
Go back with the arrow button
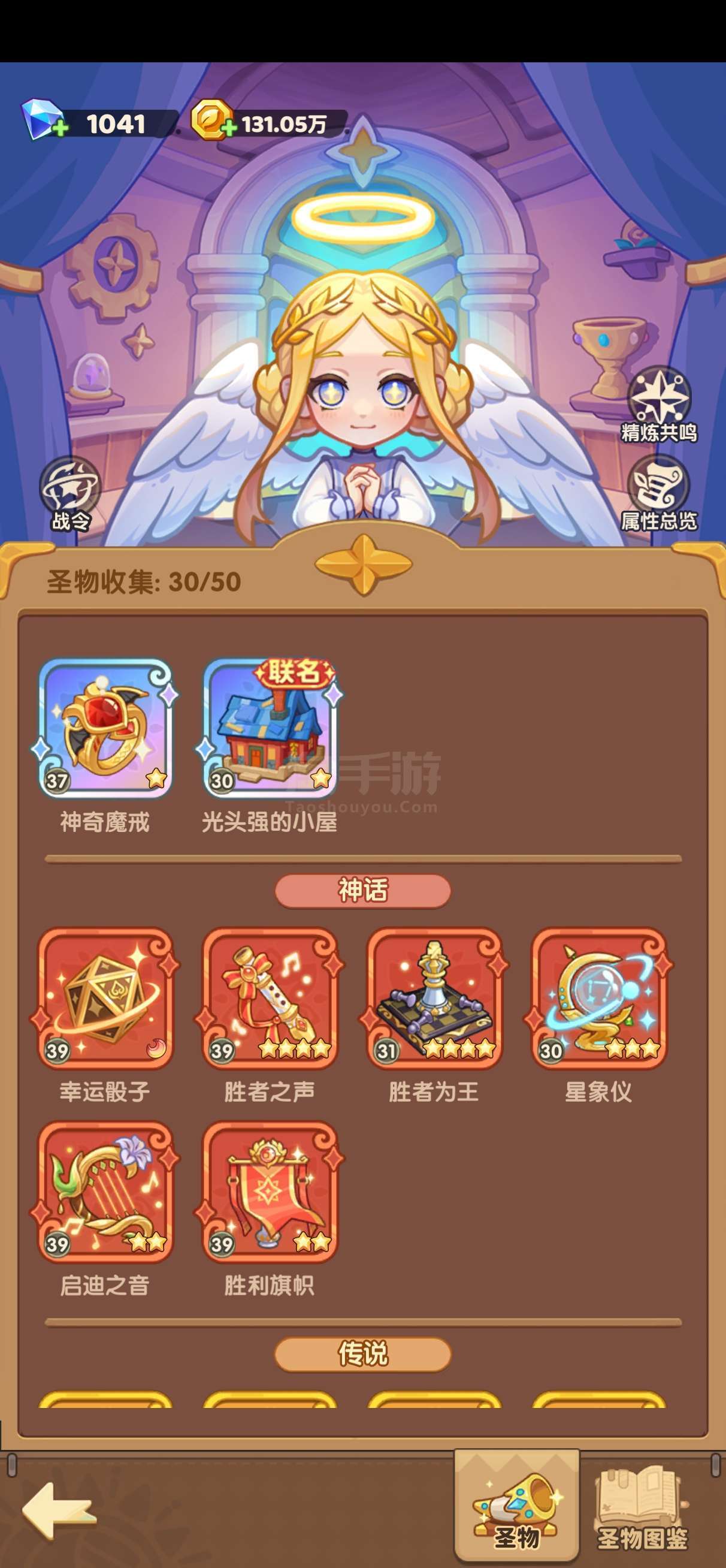[59, 1512]
